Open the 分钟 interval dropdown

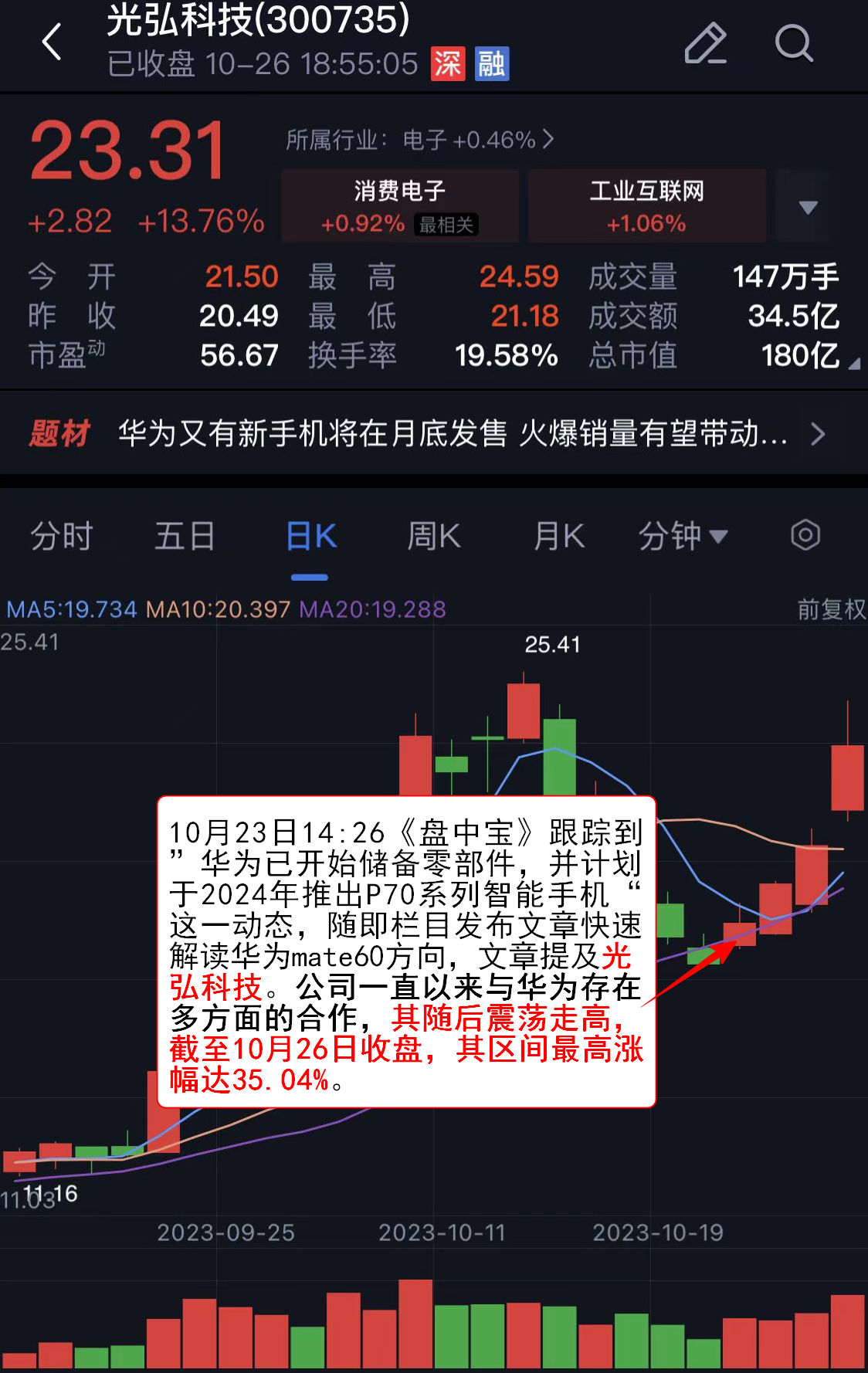683,536
